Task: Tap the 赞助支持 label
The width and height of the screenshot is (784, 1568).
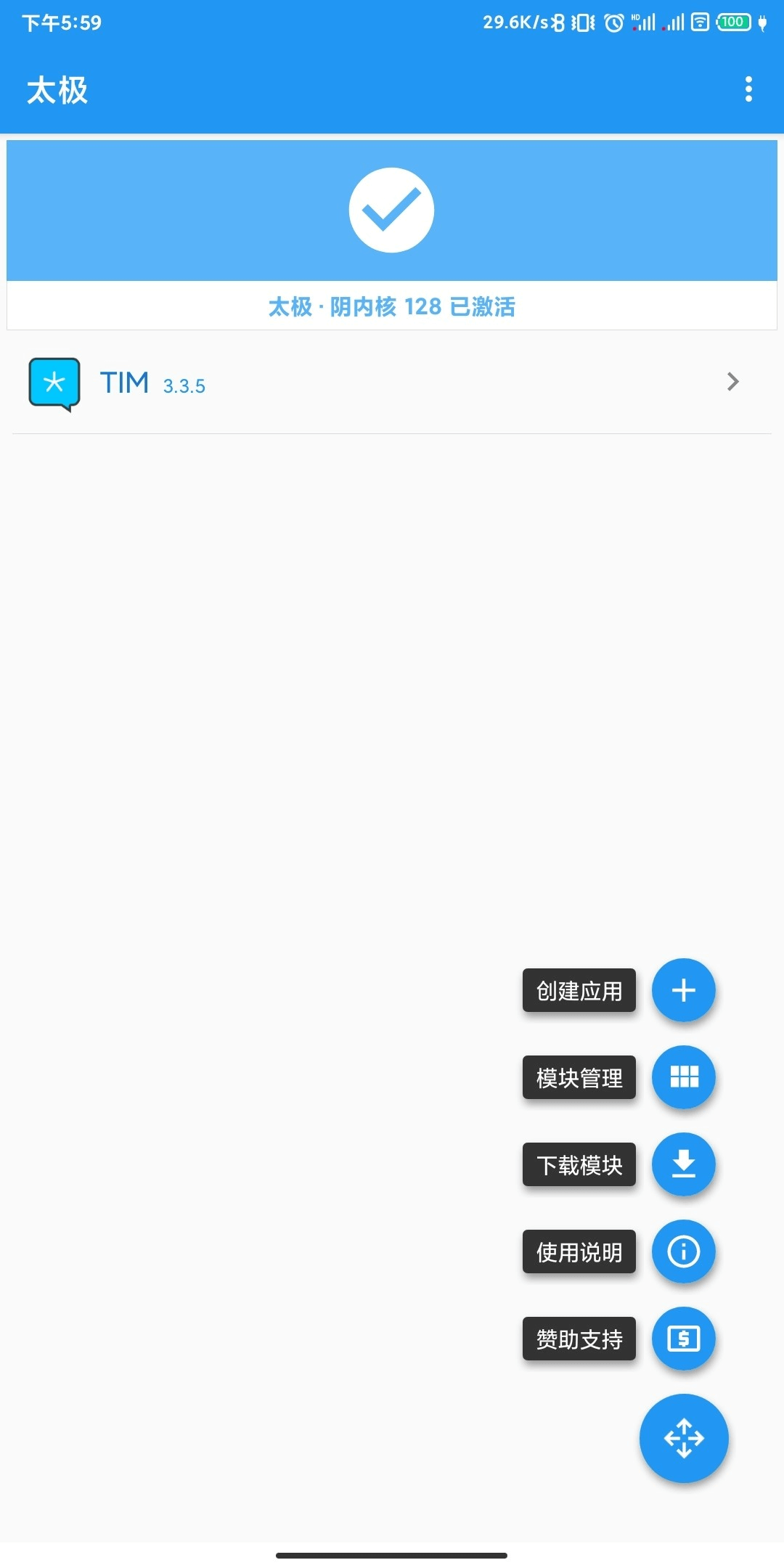Action: tap(579, 1339)
